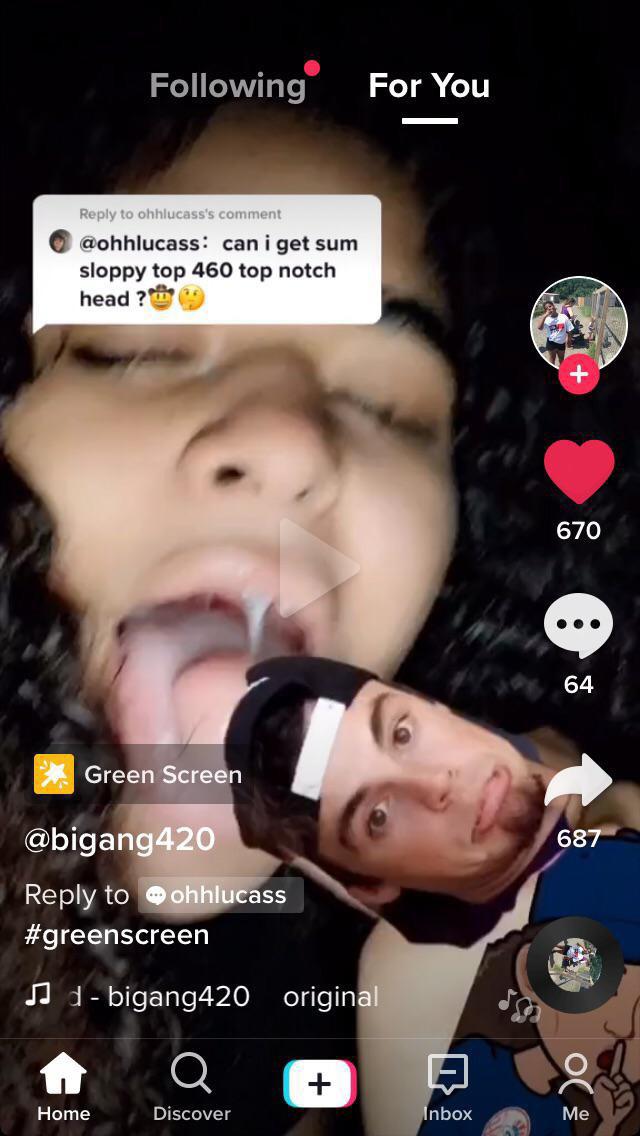The image size is (640, 1136).
Task: Open the Inbox tab
Action: (x=447, y=1087)
